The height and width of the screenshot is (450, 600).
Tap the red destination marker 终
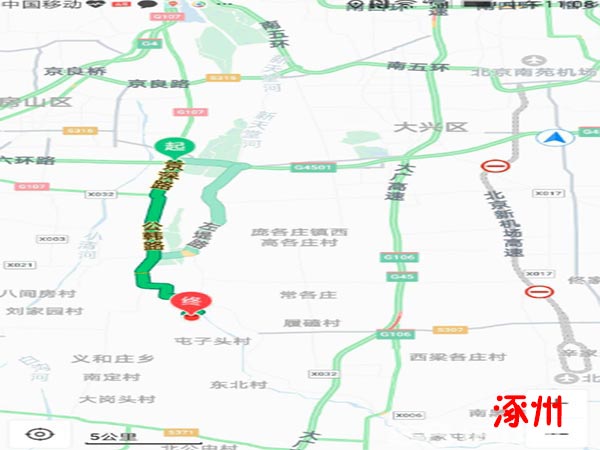click(189, 301)
